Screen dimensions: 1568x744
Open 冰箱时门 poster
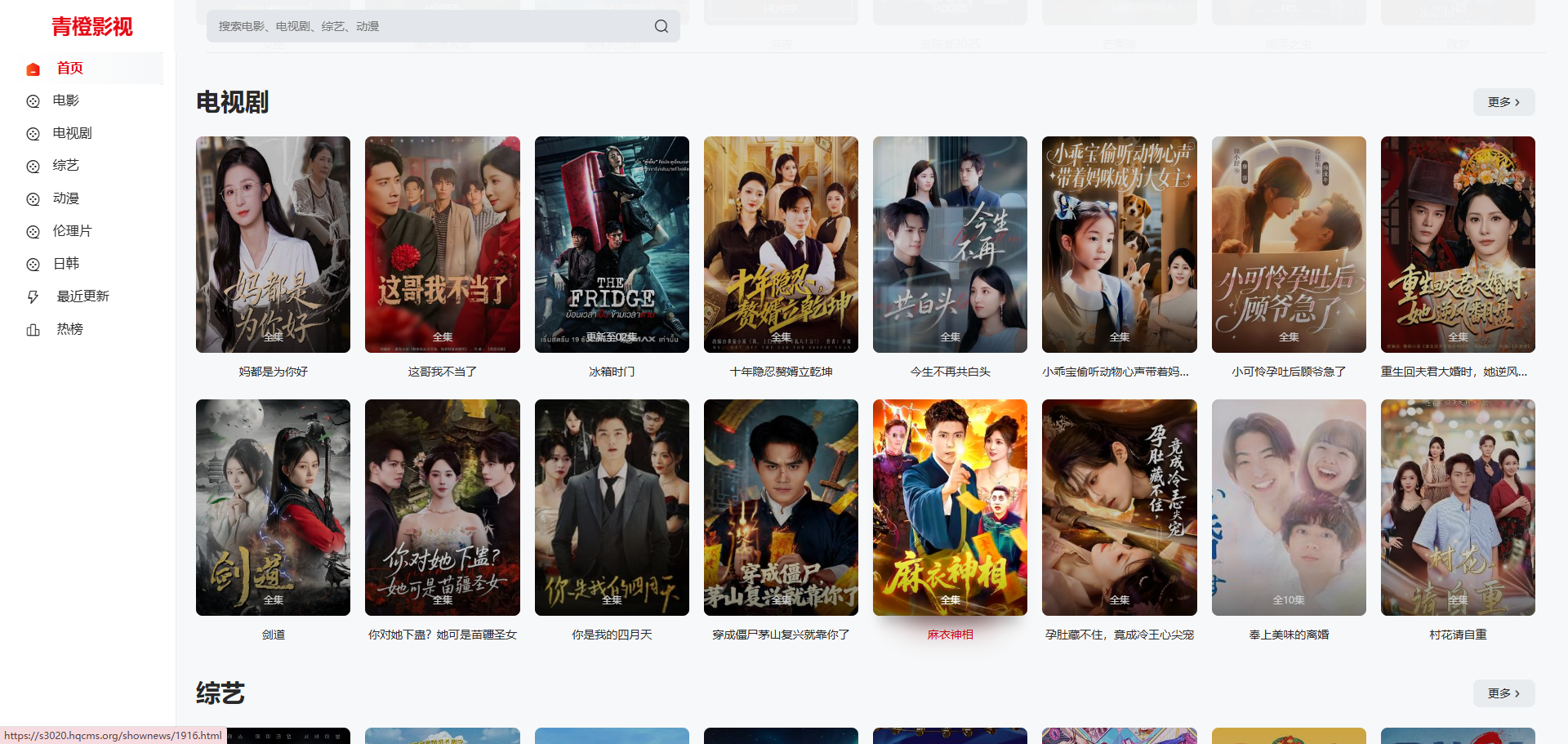coord(612,245)
